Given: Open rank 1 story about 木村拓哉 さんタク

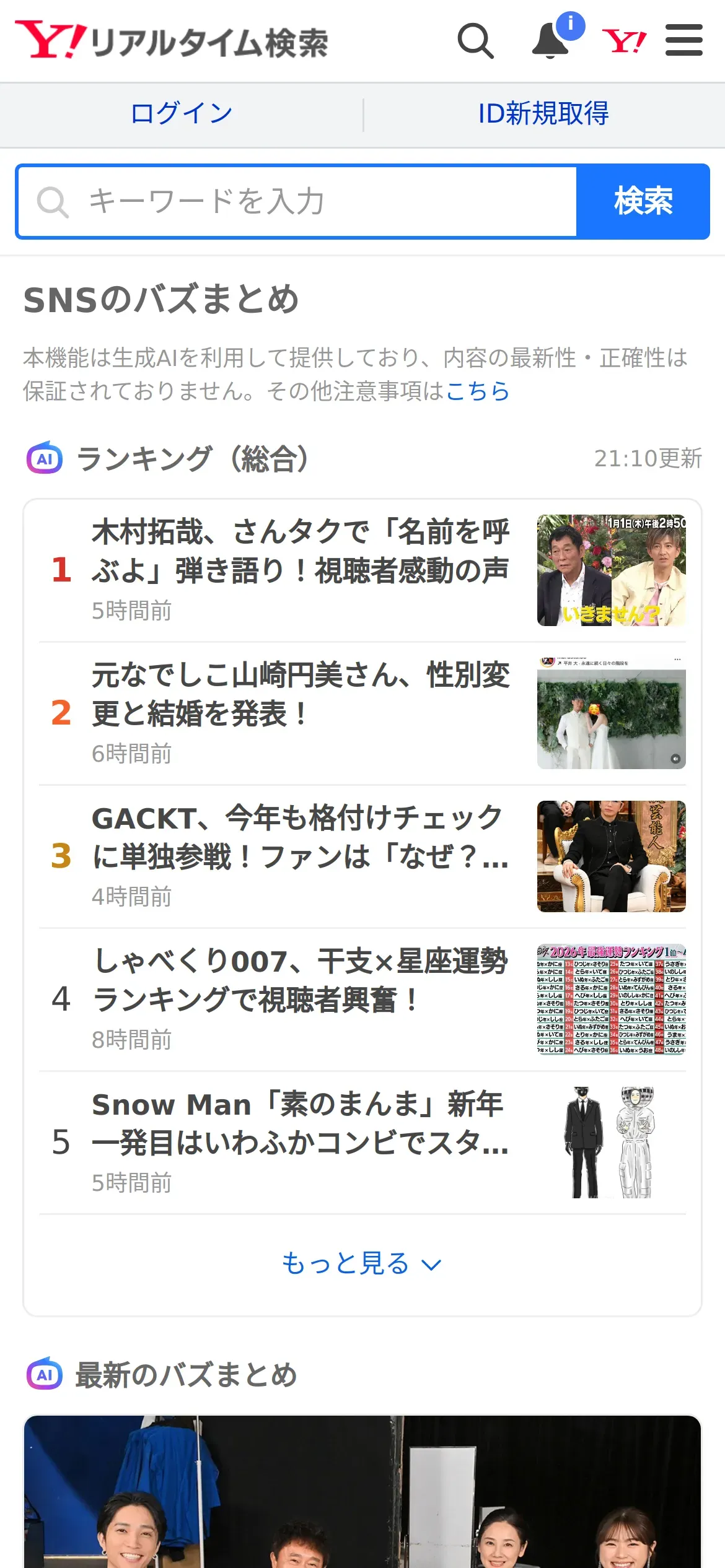Looking at the screenshot, I should (301, 551).
